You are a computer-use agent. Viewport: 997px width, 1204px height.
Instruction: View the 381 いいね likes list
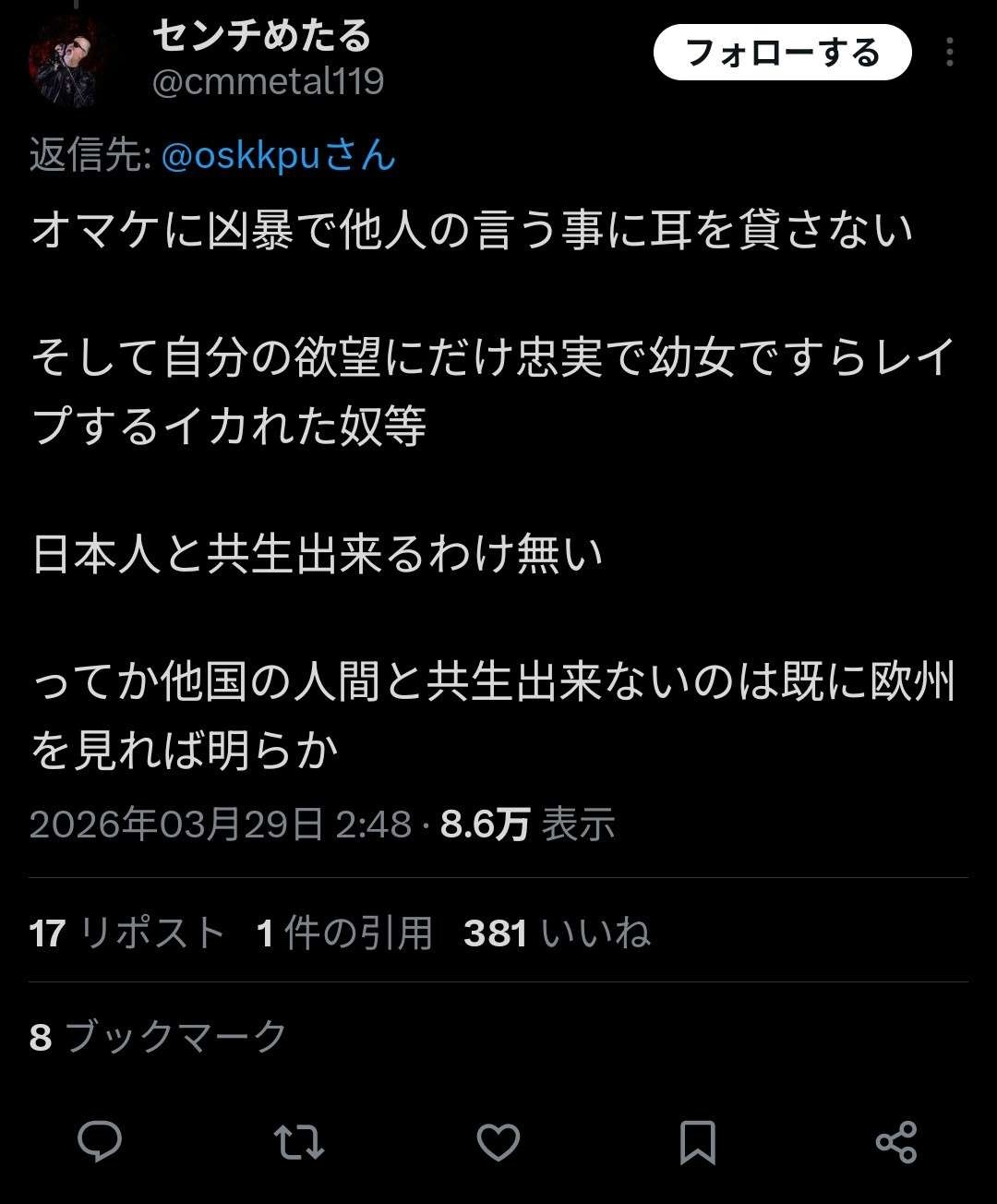click(557, 933)
